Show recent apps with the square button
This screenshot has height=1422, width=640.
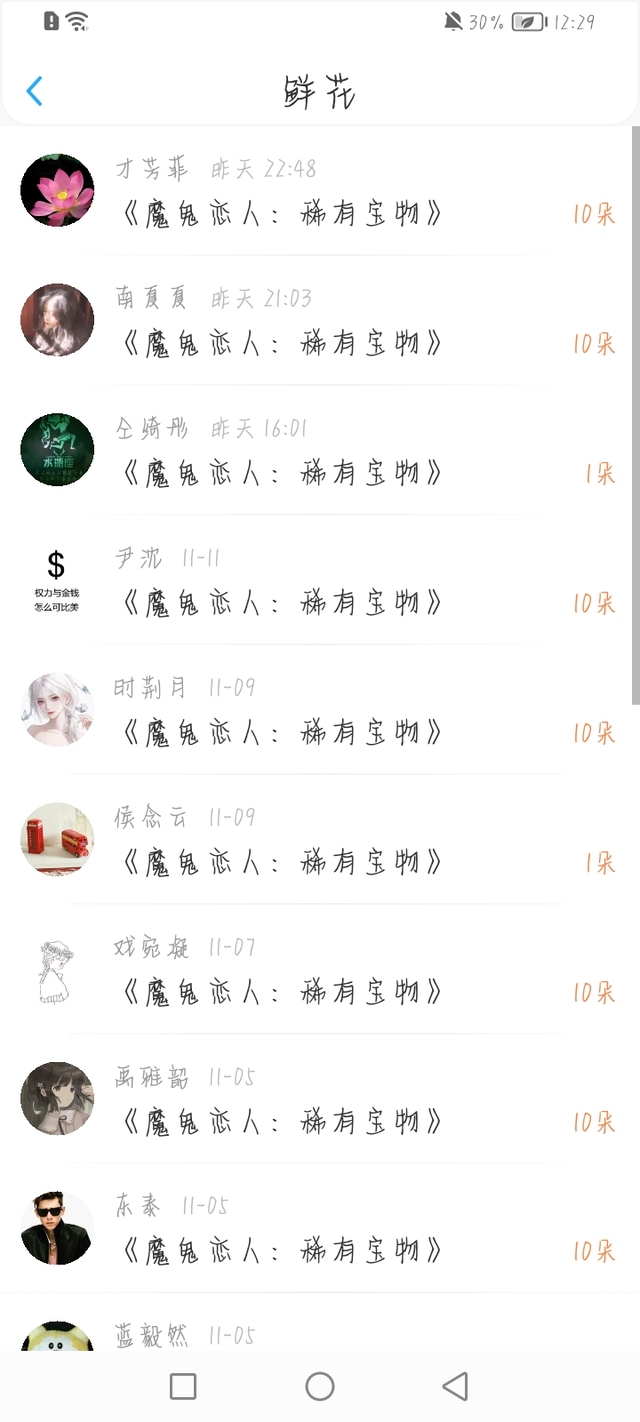click(x=183, y=1386)
